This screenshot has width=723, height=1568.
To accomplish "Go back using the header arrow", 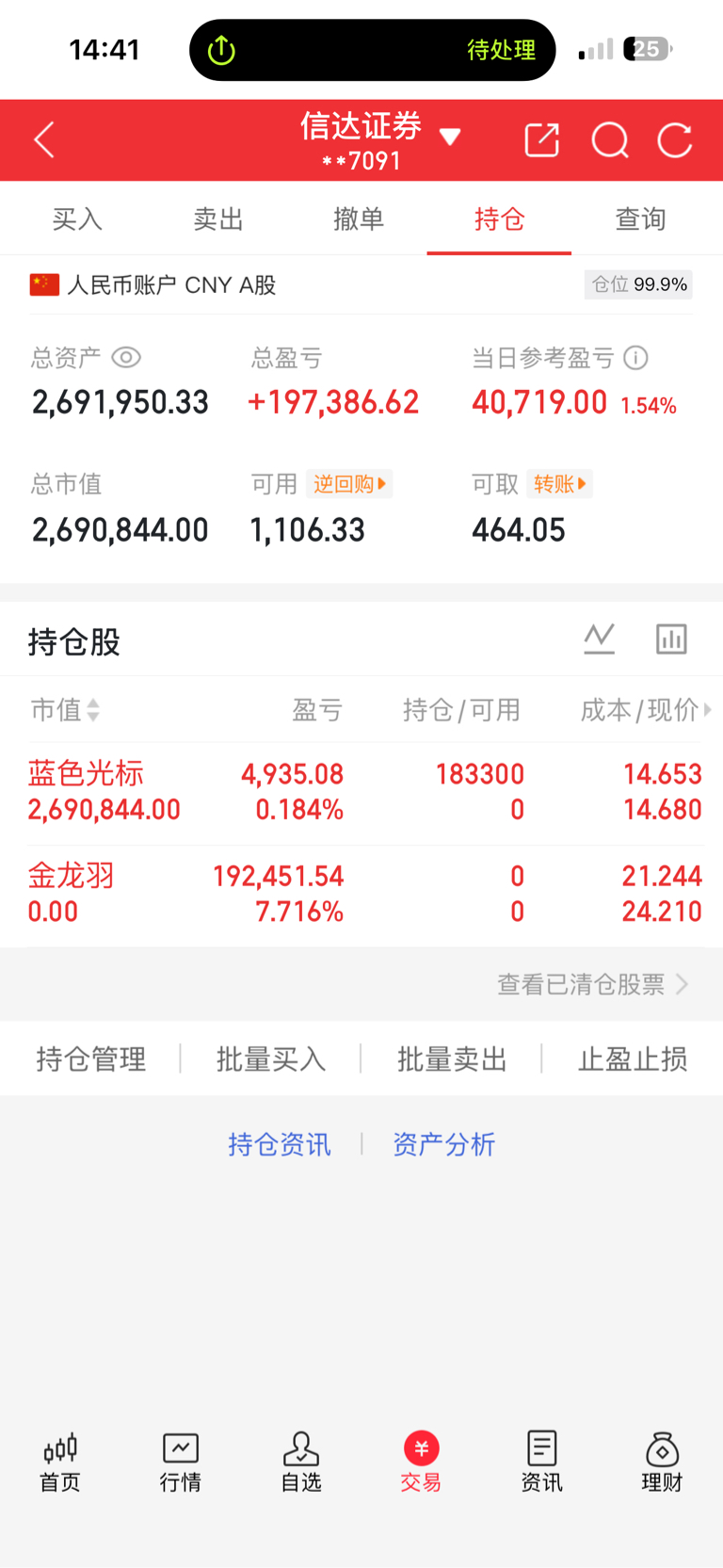I will point(44,140).
